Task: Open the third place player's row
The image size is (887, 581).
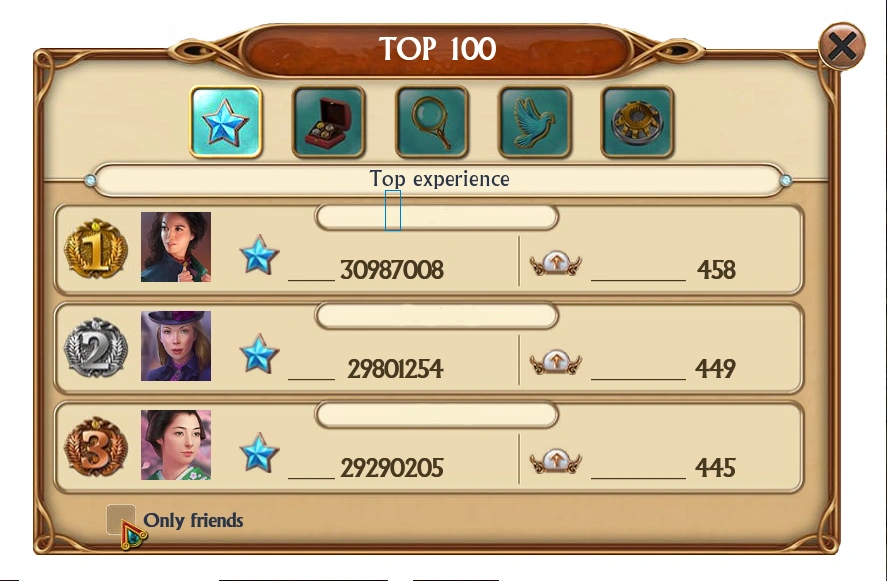Action: (x=430, y=446)
